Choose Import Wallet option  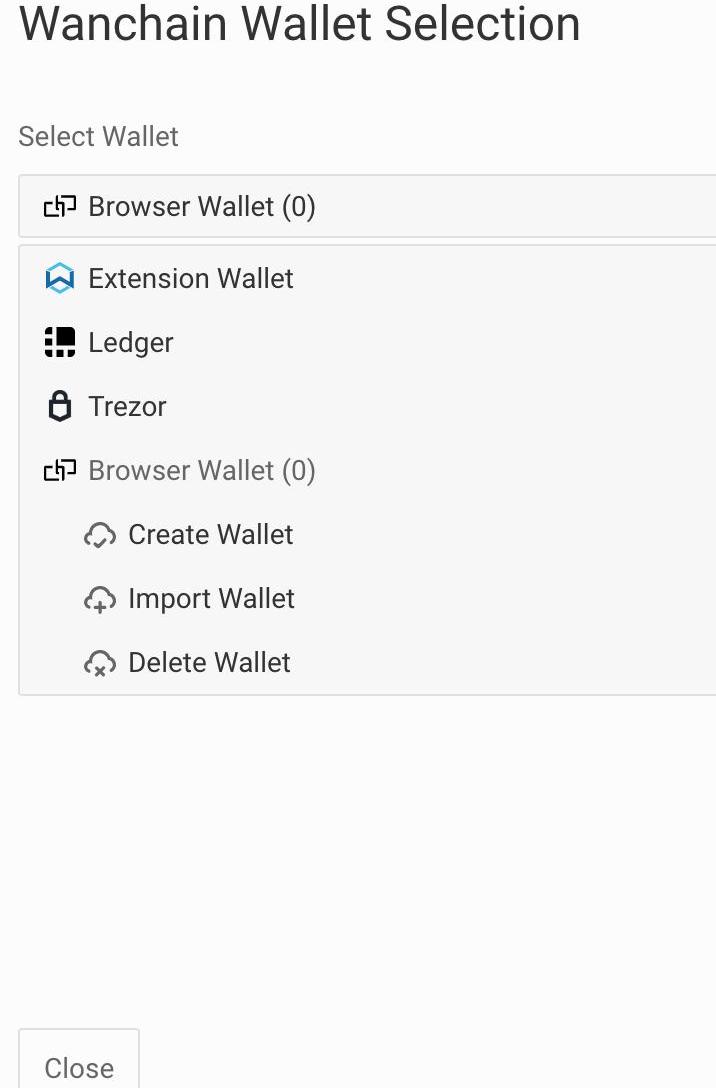(x=211, y=599)
